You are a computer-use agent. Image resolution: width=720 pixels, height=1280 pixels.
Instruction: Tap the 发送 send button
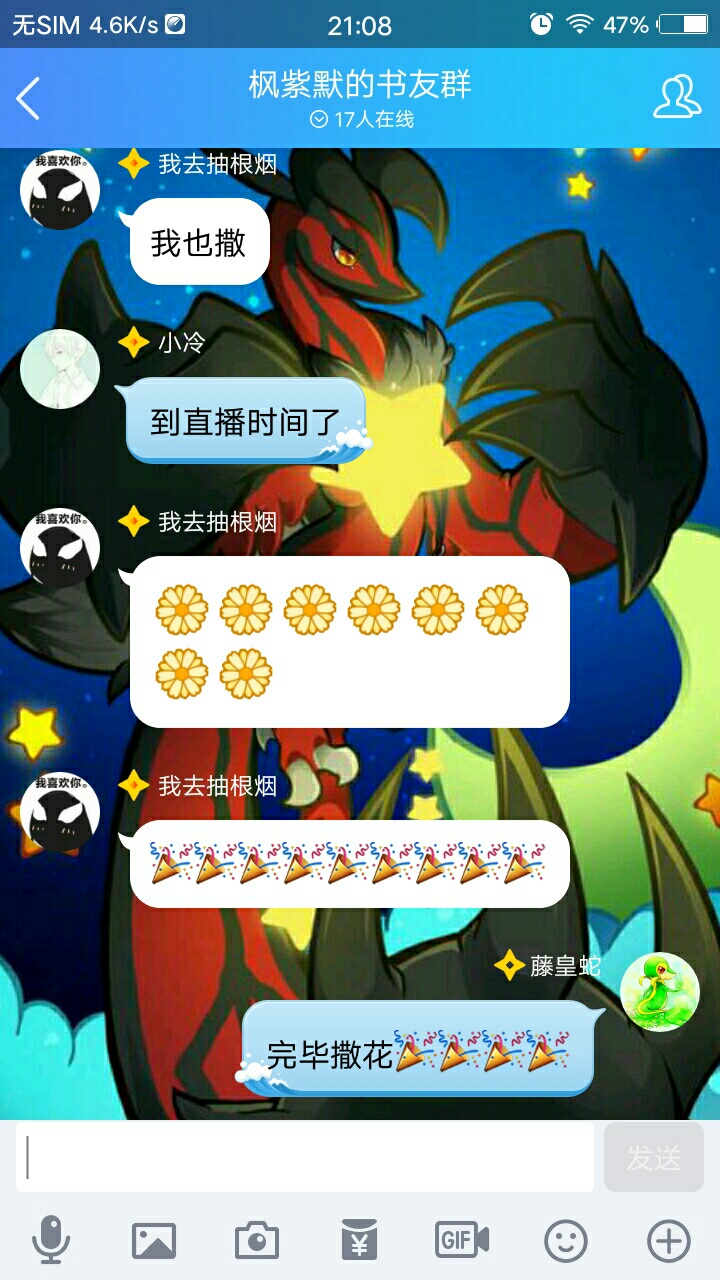(654, 1157)
